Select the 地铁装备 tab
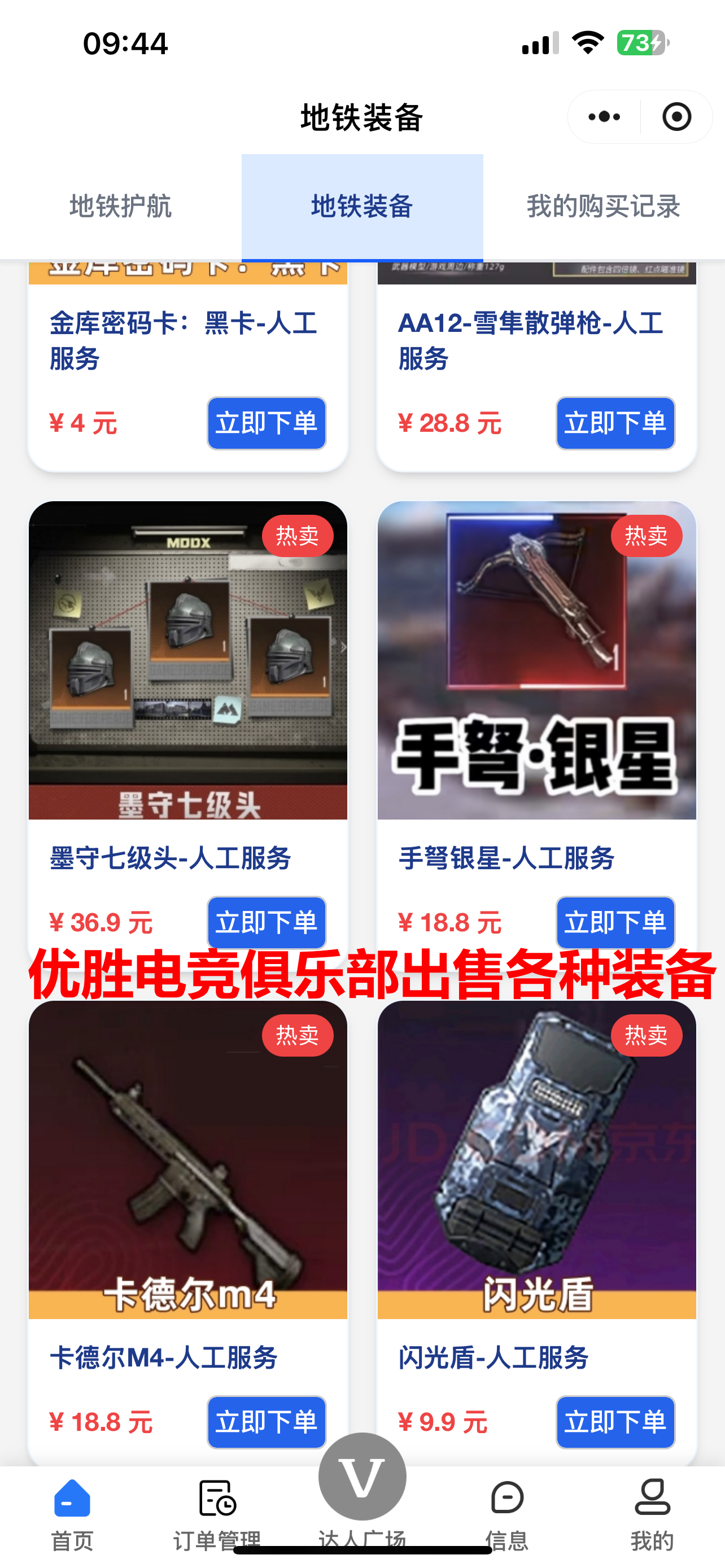725x1568 pixels. (x=362, y=207)
